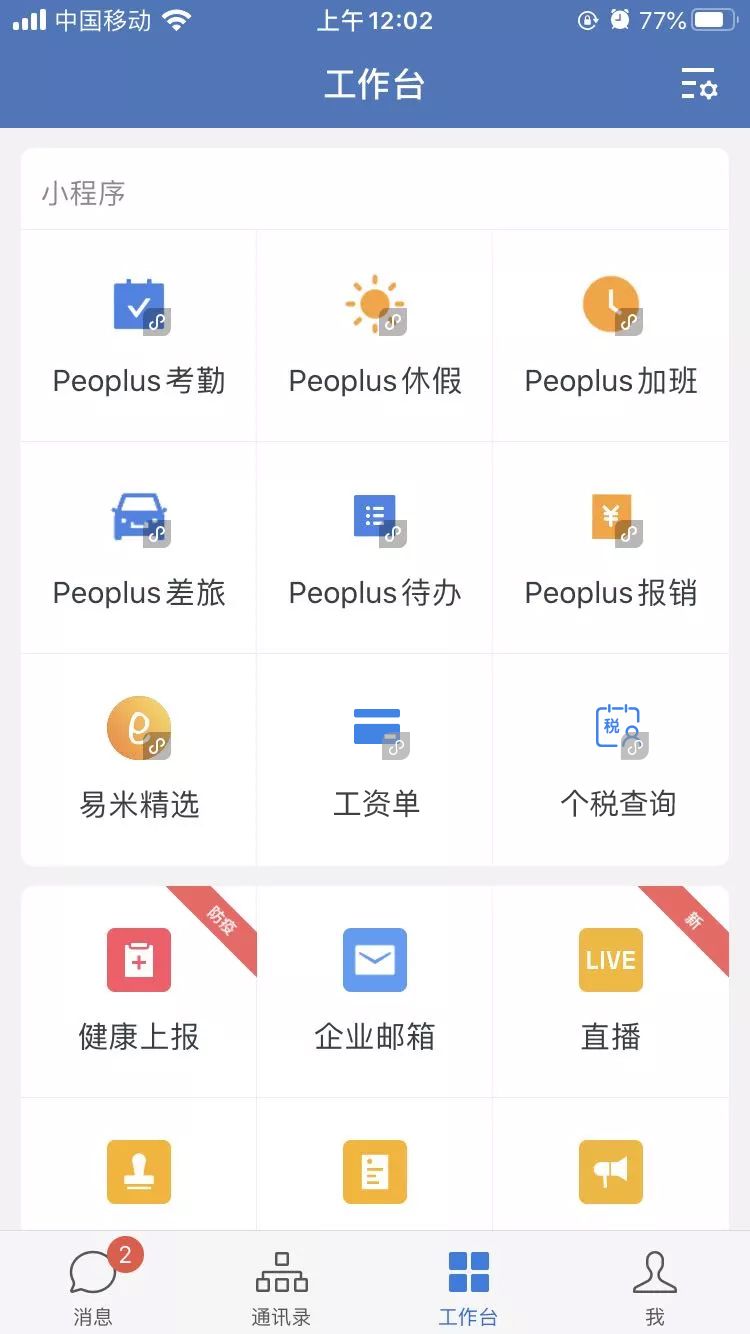
Task: Launch Peoplus休假 mini program
Action: click(x=375, y=336)
